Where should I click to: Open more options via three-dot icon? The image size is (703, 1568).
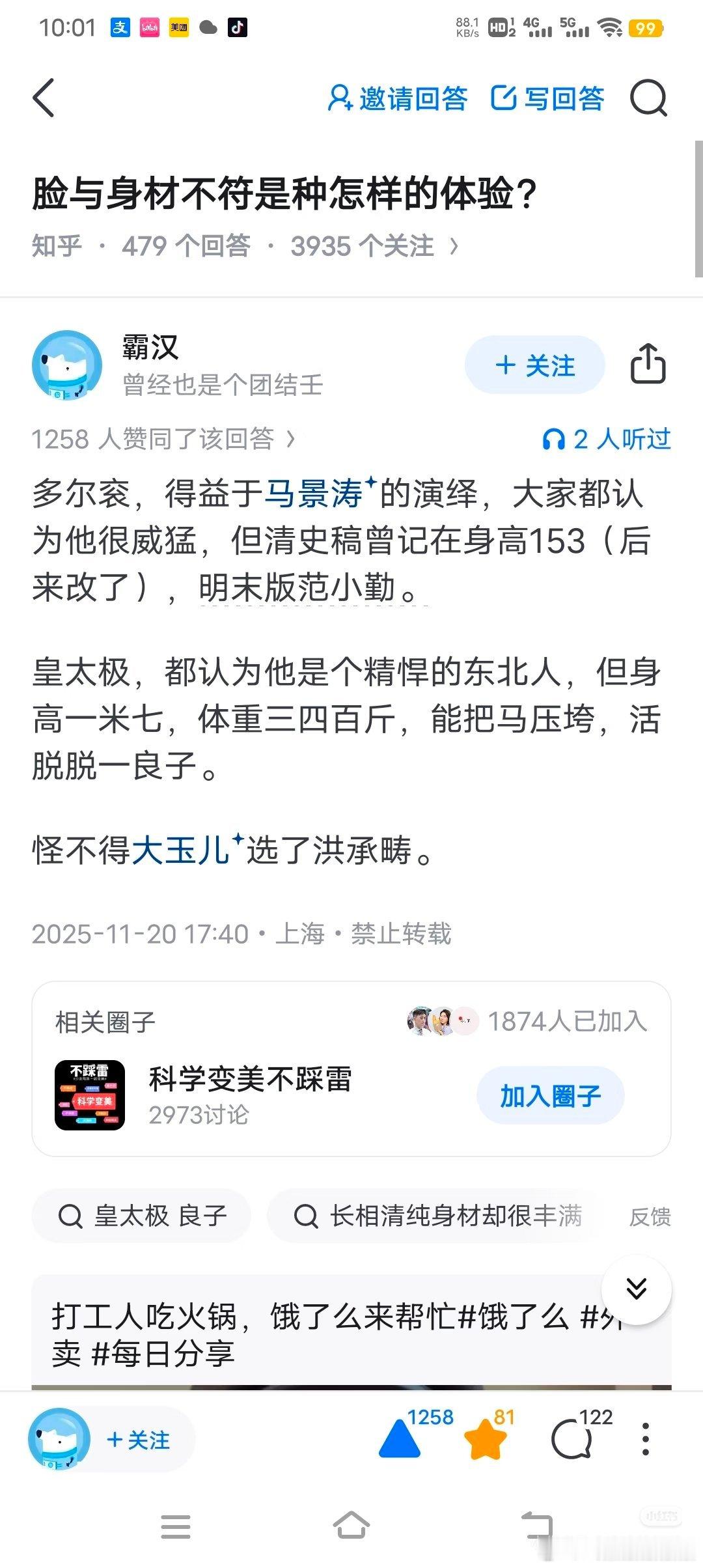(645, 1440)
